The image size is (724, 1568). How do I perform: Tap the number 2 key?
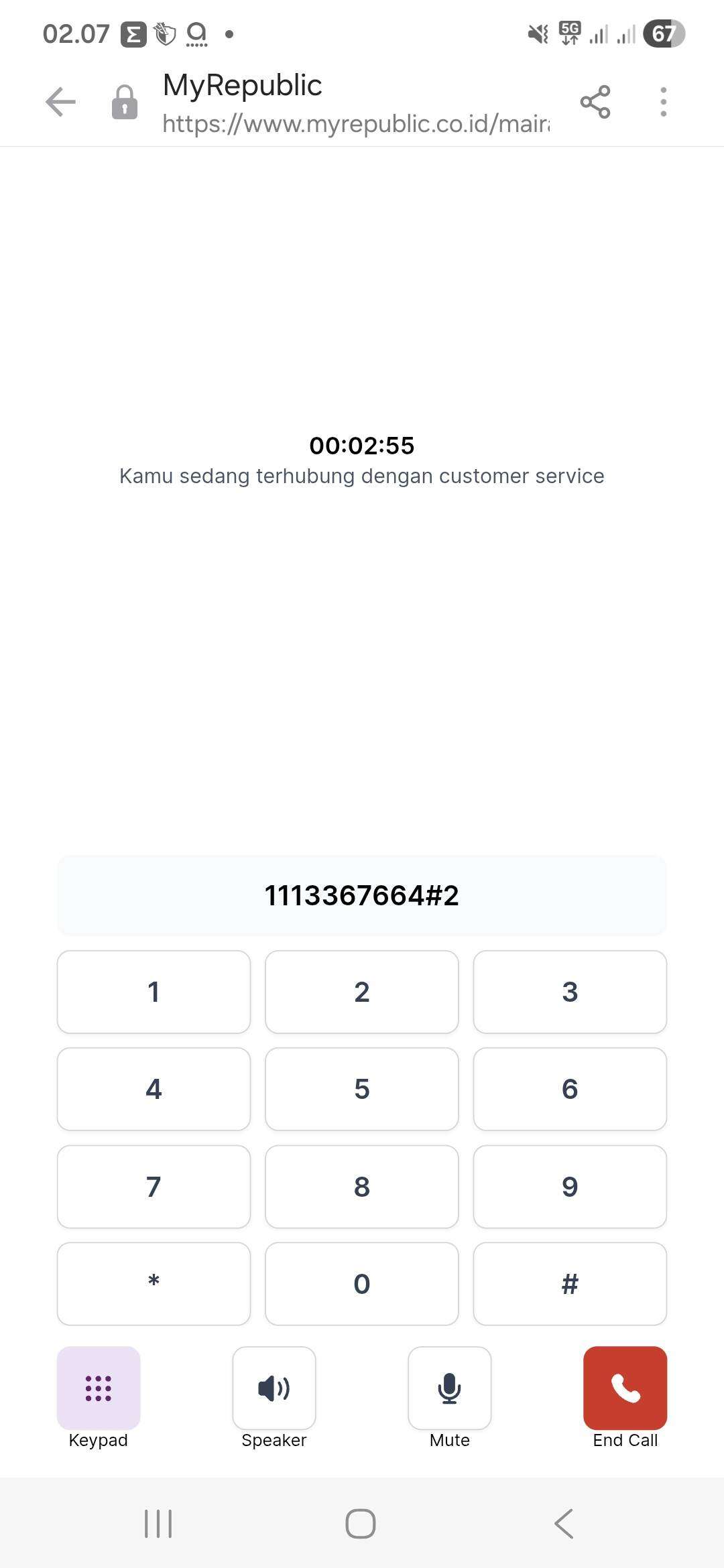pos(362,992)
